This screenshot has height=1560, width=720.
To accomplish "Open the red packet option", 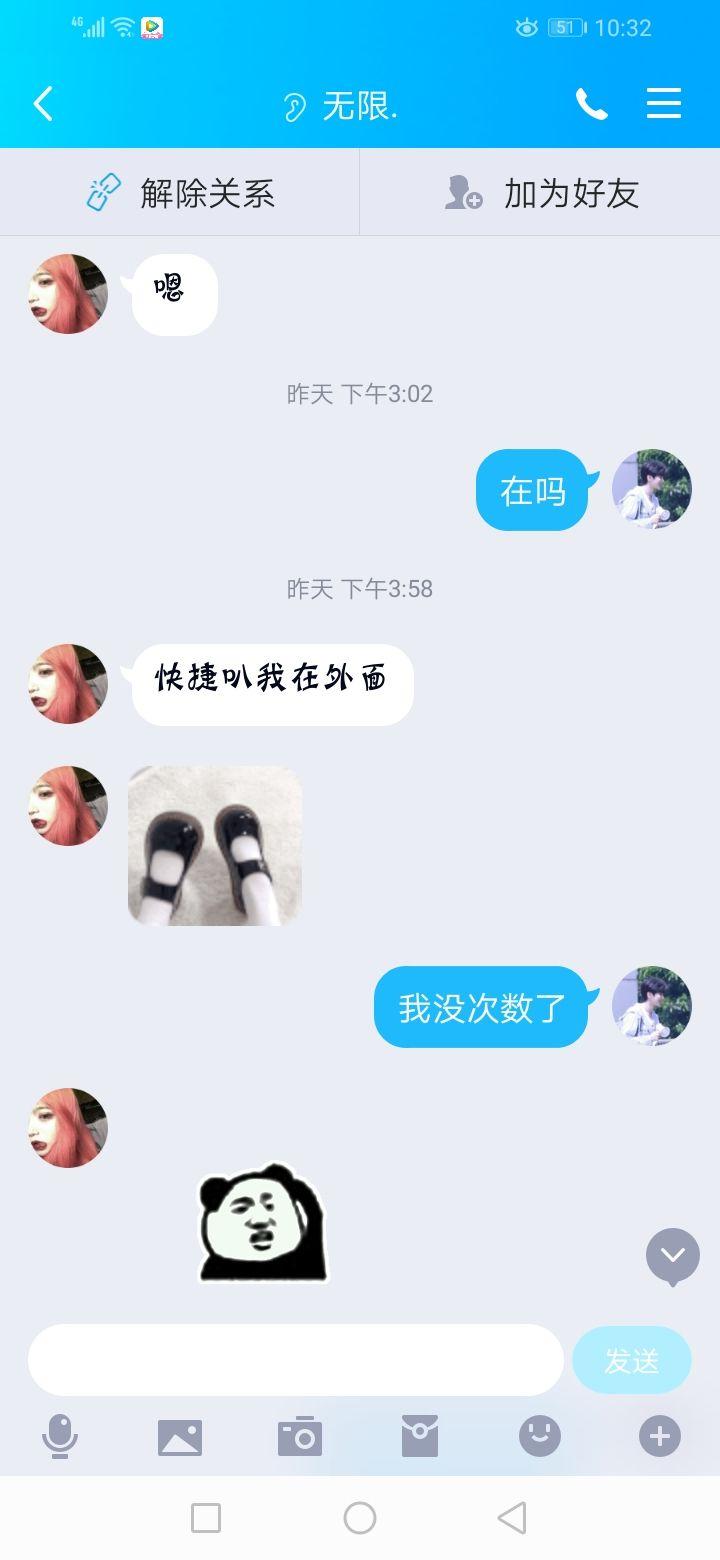I will click(x=420, y=1437).
